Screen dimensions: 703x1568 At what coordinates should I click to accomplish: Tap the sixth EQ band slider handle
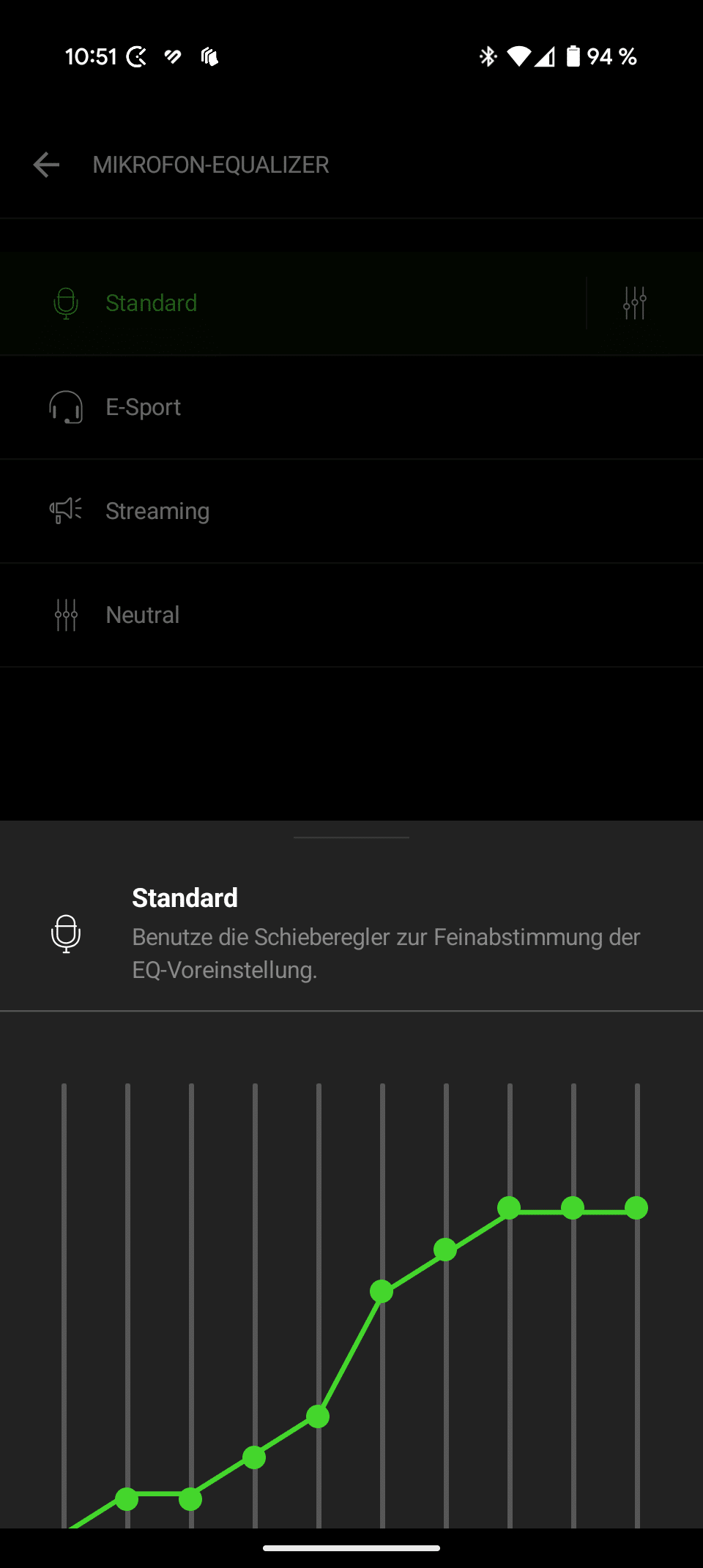[382, 1291]
